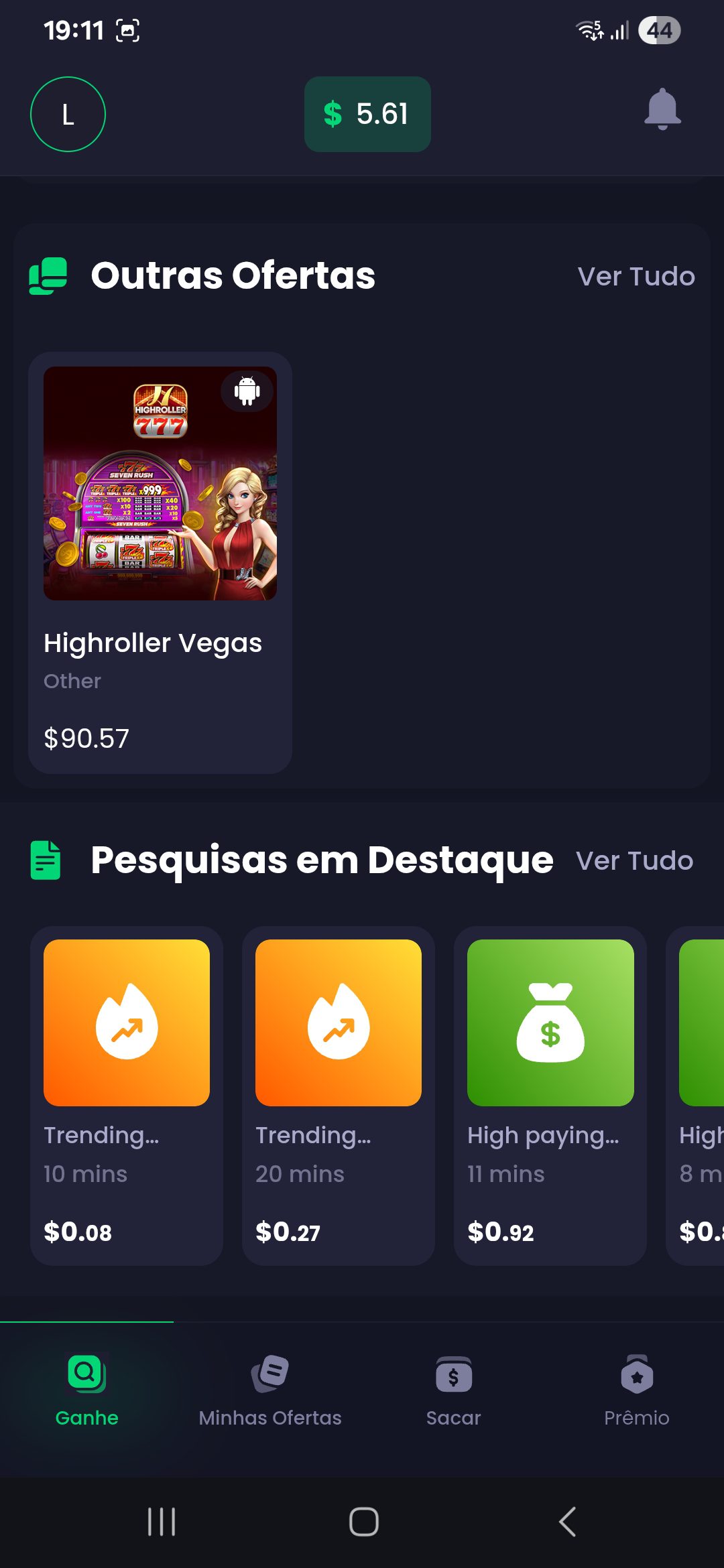Open the profile avatar labeled L
The width and height of the screenshot is (724, 1568).
coord(68,114)
